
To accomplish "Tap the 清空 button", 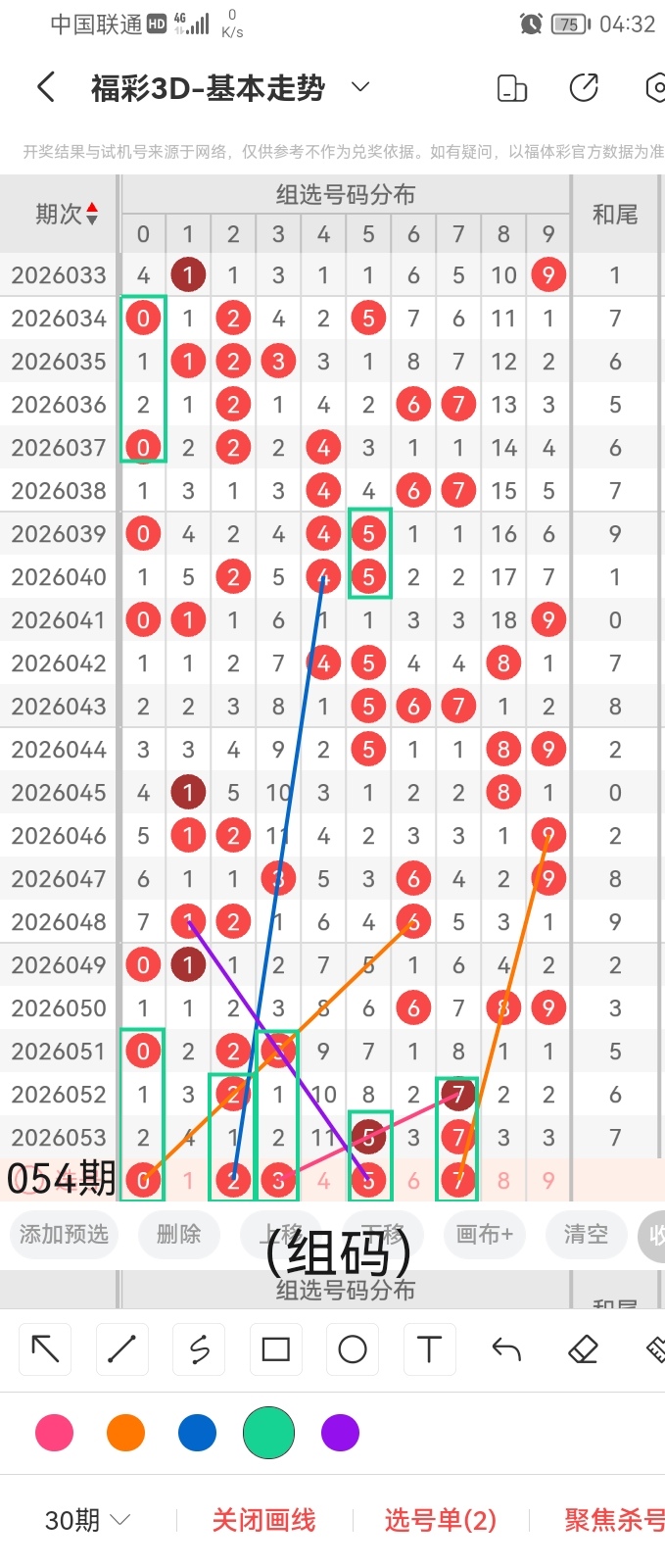I will click(x=586, y=1235).
